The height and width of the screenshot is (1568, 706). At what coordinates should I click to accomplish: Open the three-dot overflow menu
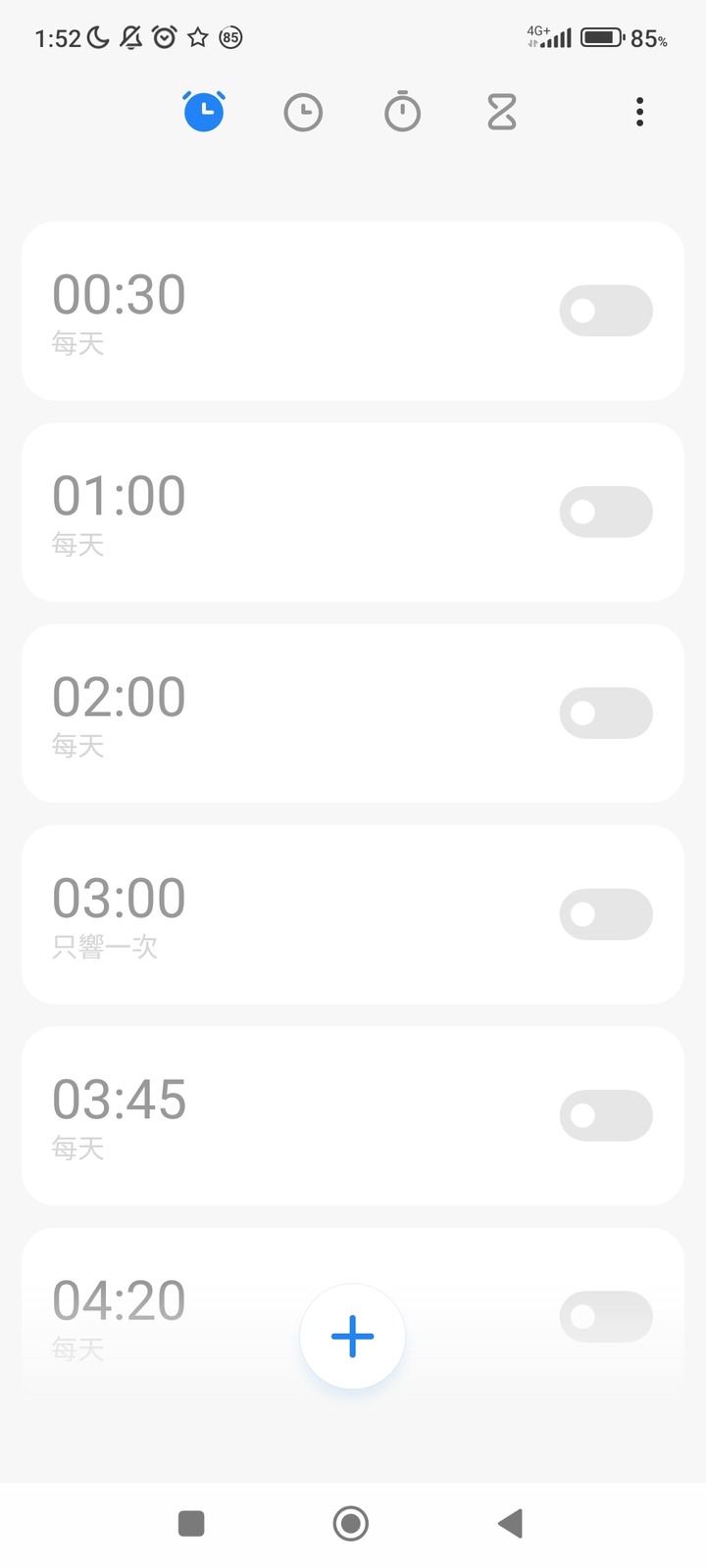[639, 112]
